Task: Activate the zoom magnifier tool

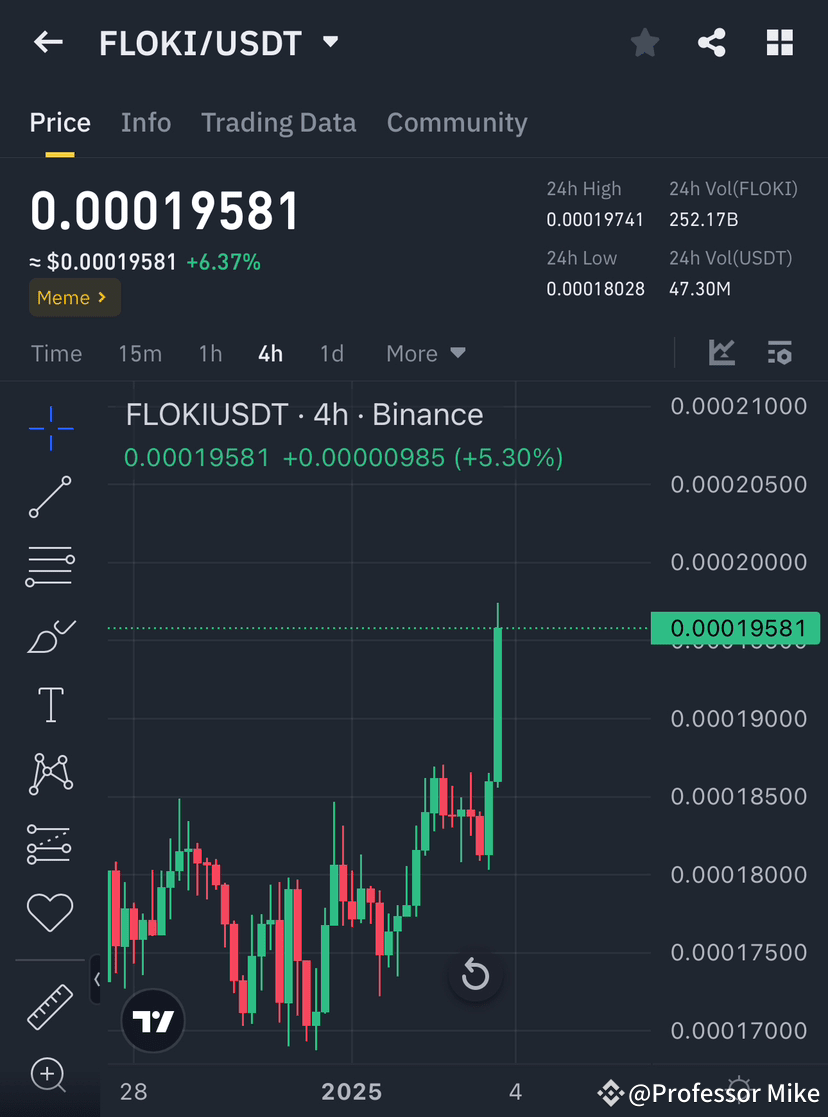Action: pyautogui.click(x=50, y=1075)
